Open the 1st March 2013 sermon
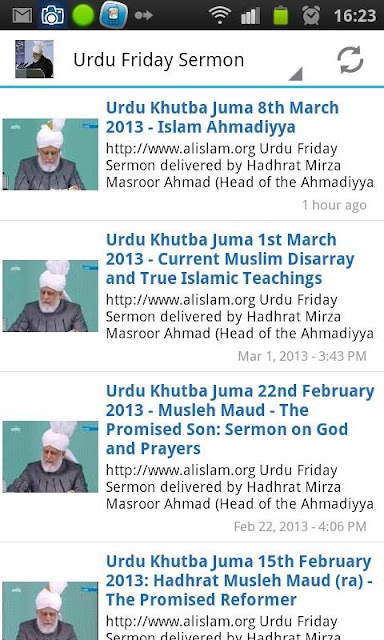 (x=192, y=297)
